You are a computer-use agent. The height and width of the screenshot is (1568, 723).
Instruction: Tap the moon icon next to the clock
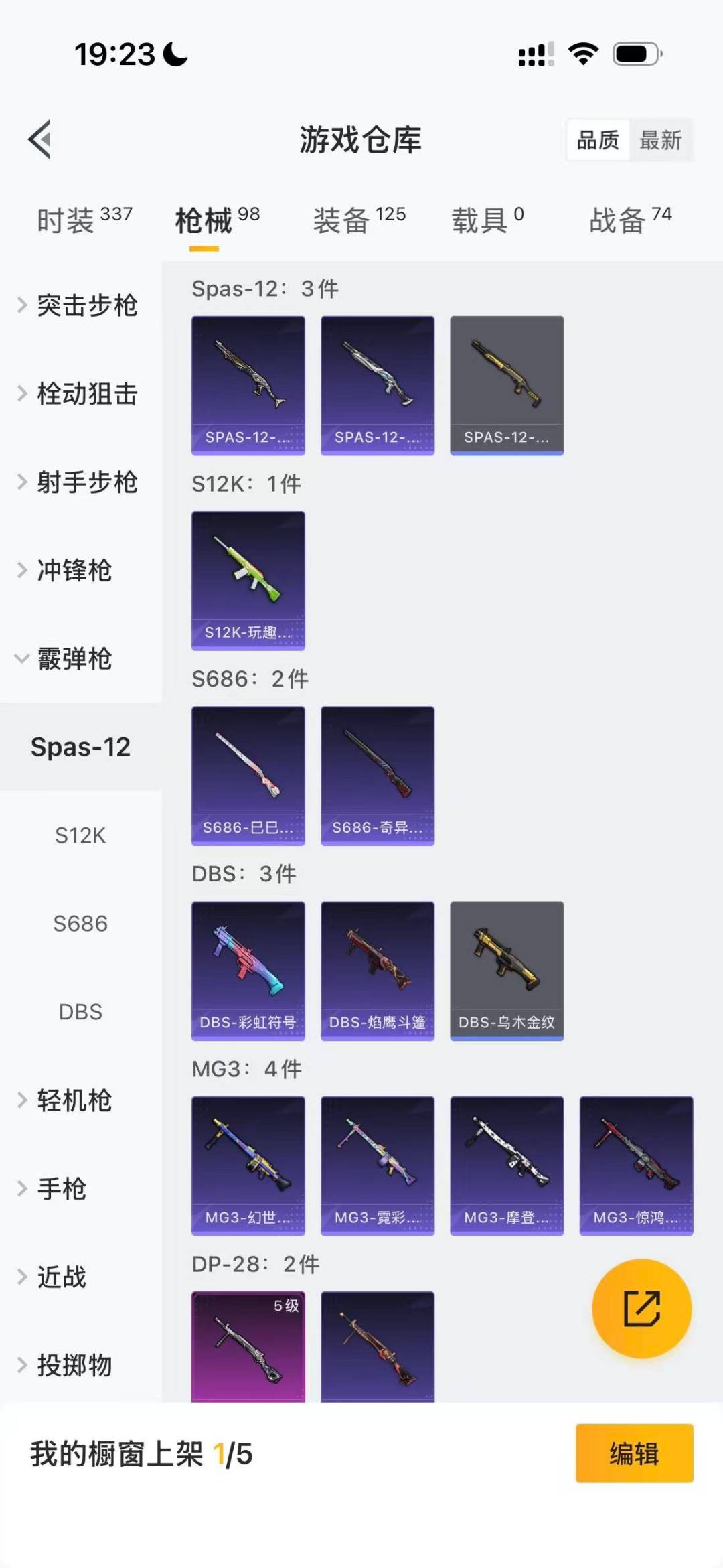175,56
